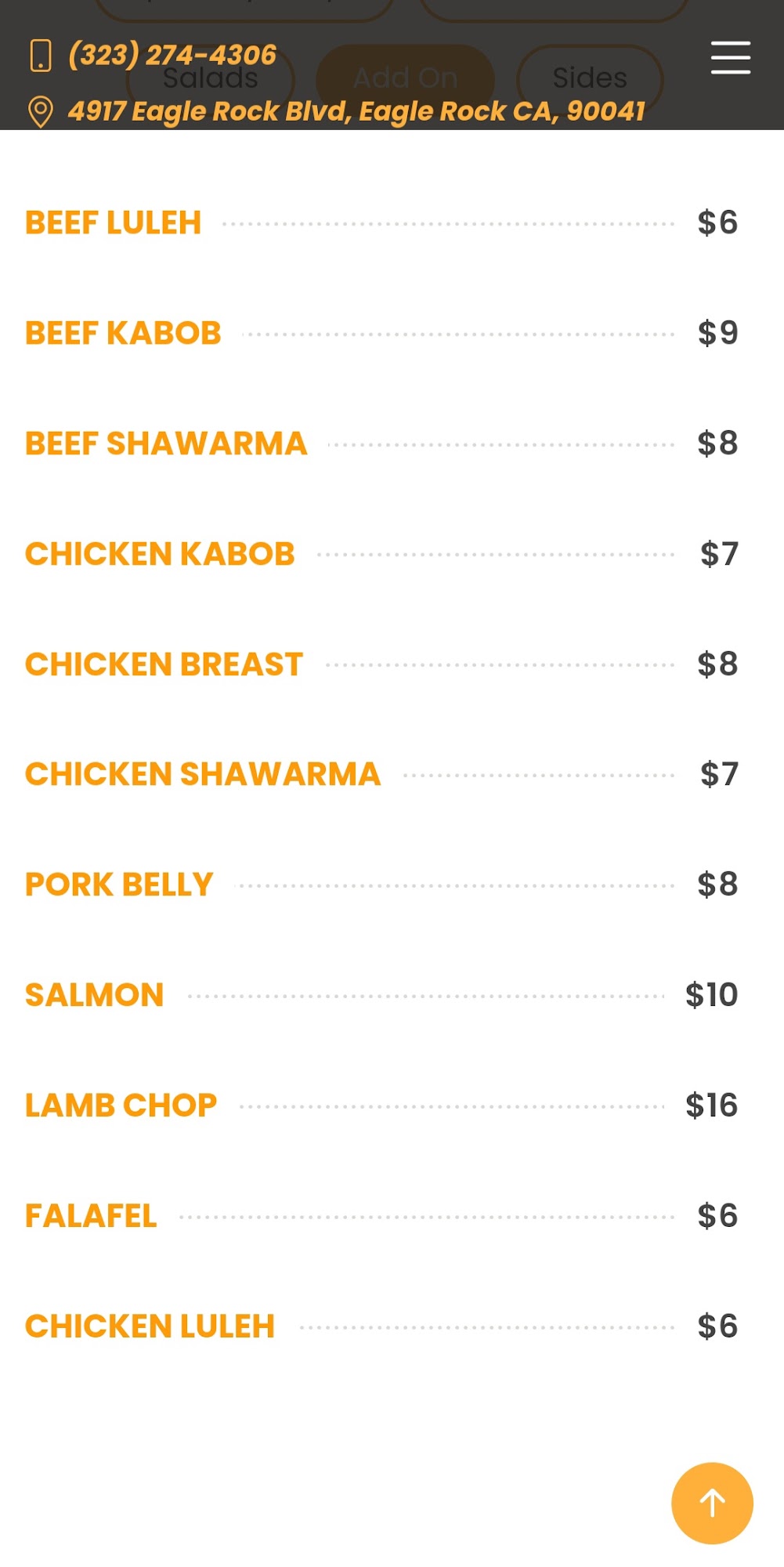The height and width of the screenshot is (1567, 784).
Task: Tap the scroll-to-top arrow button
Action: [x=712, y=1503]
